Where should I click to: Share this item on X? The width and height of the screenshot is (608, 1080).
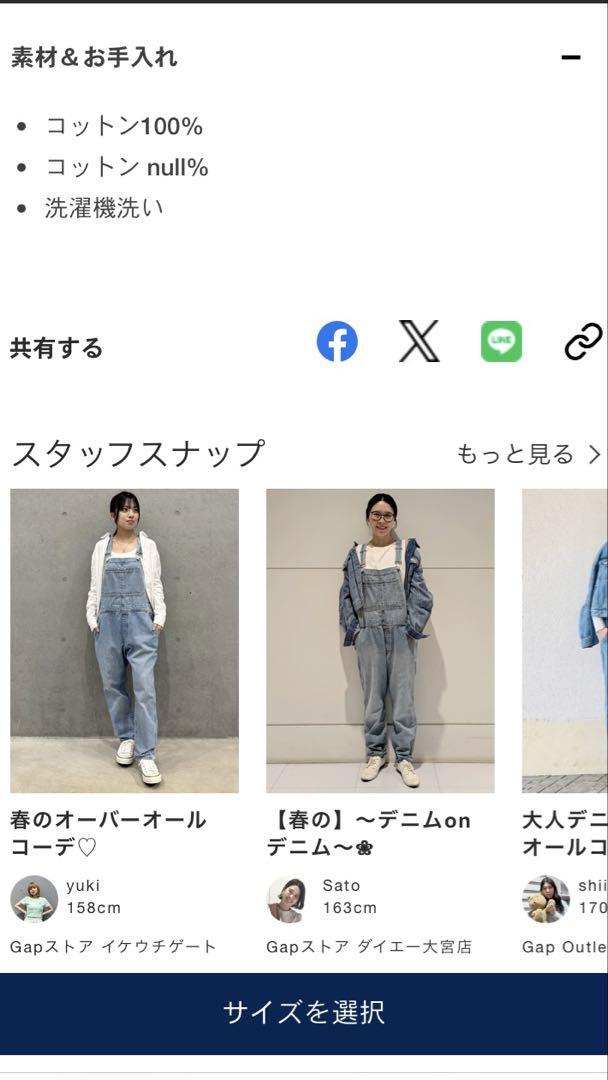click(419, 342)
